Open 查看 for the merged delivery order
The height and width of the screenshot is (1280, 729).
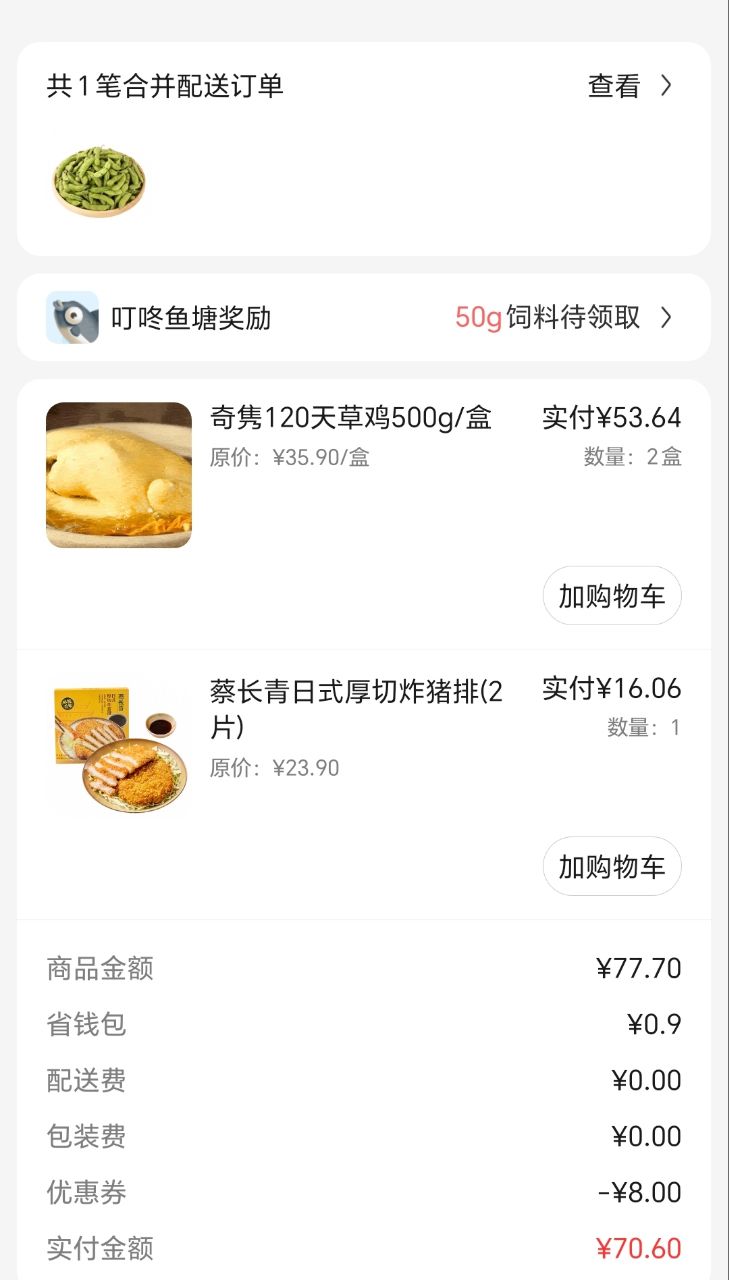tap(629, 86)
